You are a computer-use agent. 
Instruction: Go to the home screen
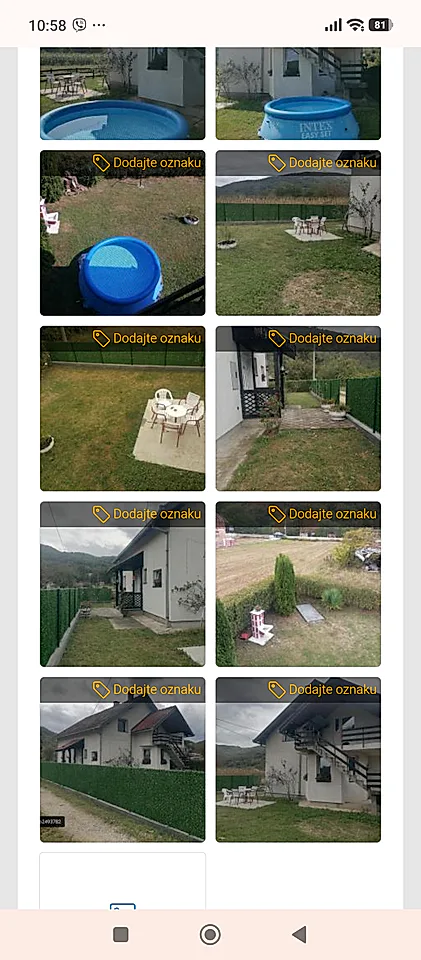point(210,934)
